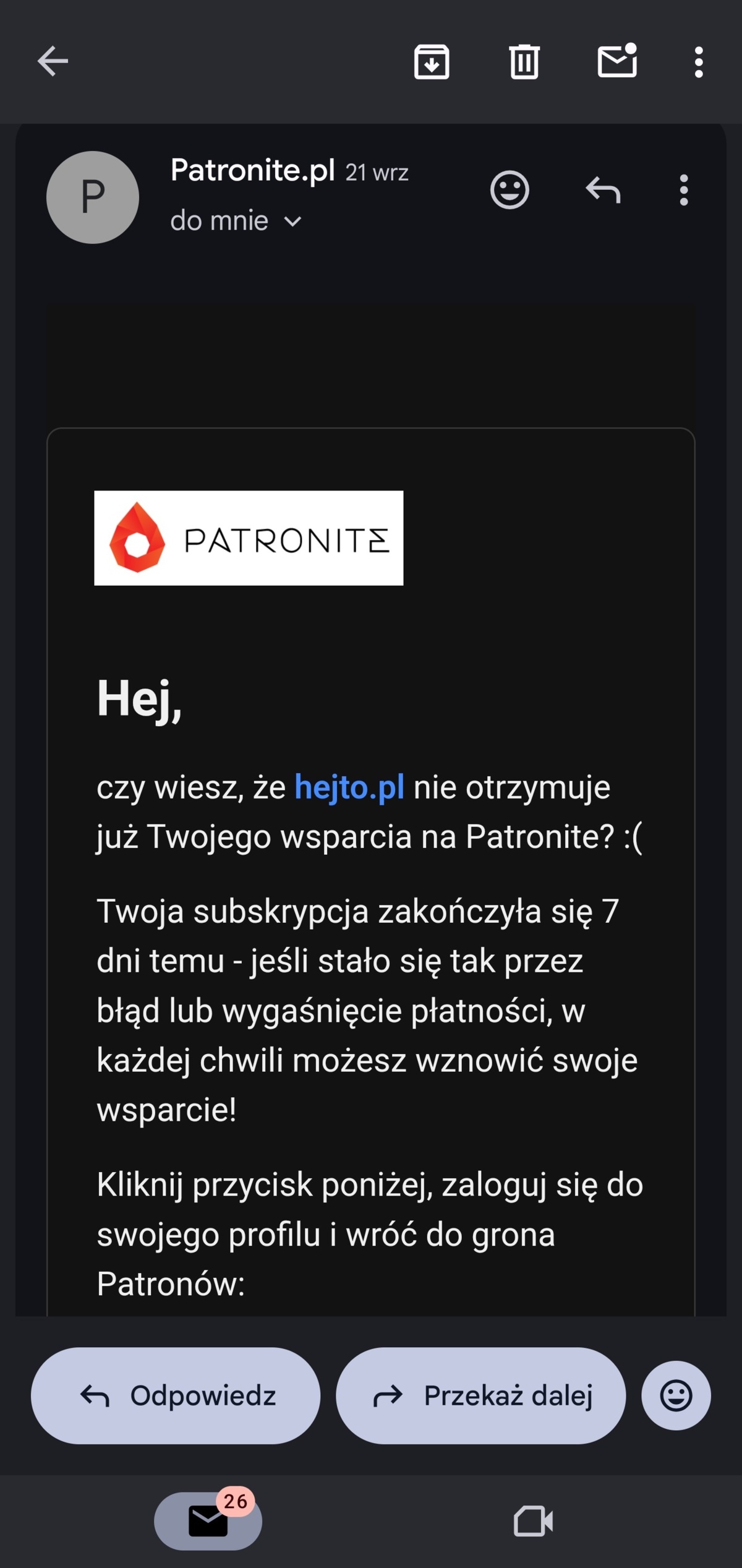
Task: Add an emoji reaction to the message
Action: [510, 190]
